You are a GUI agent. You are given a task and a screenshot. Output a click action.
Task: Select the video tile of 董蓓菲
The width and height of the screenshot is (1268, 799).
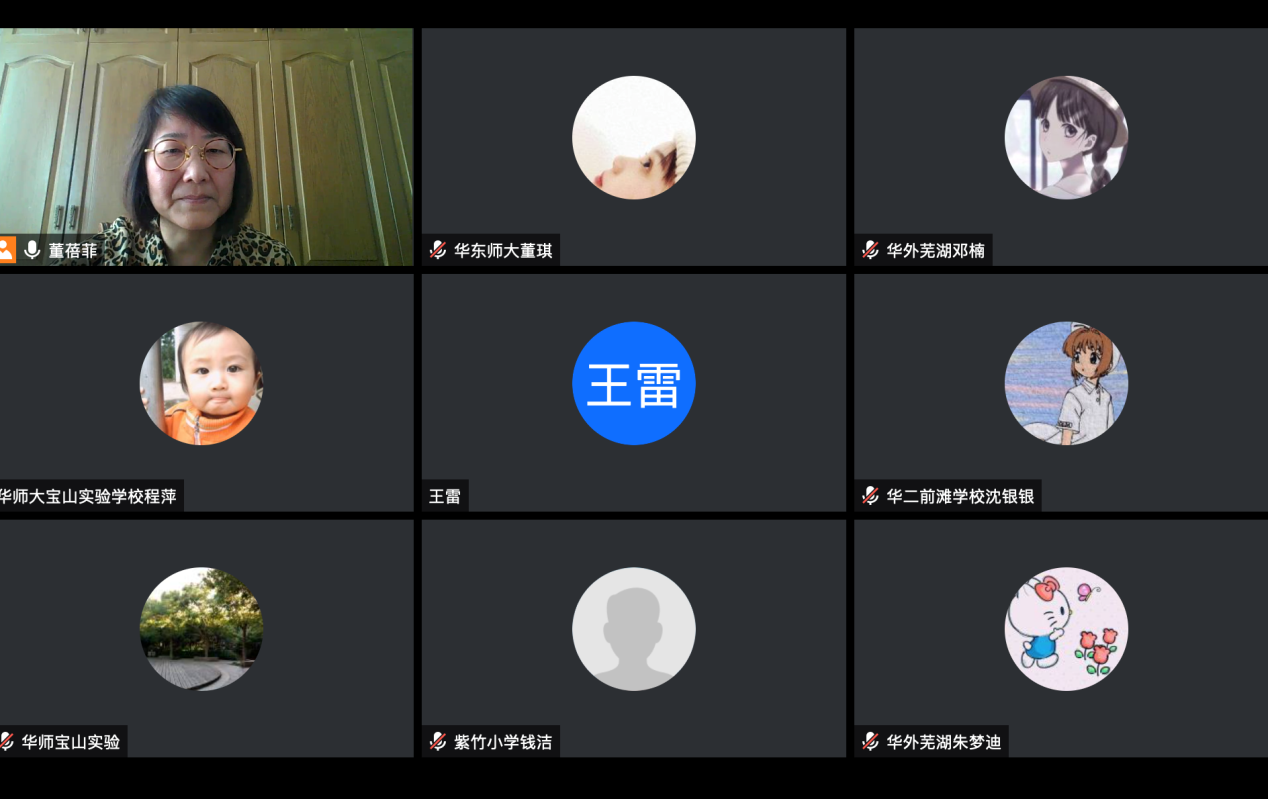[x=206, y=147]
